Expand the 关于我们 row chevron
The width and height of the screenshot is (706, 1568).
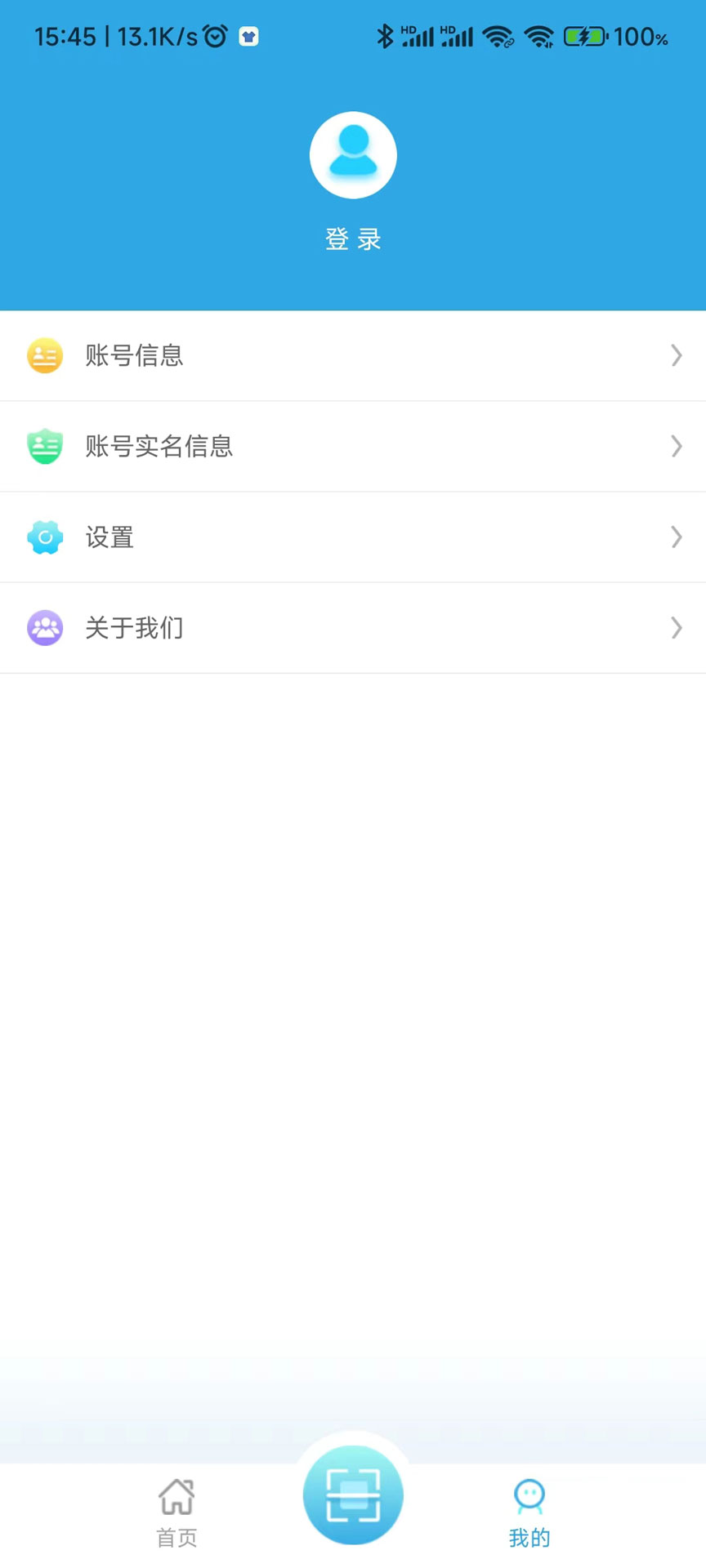pos(677,627)
